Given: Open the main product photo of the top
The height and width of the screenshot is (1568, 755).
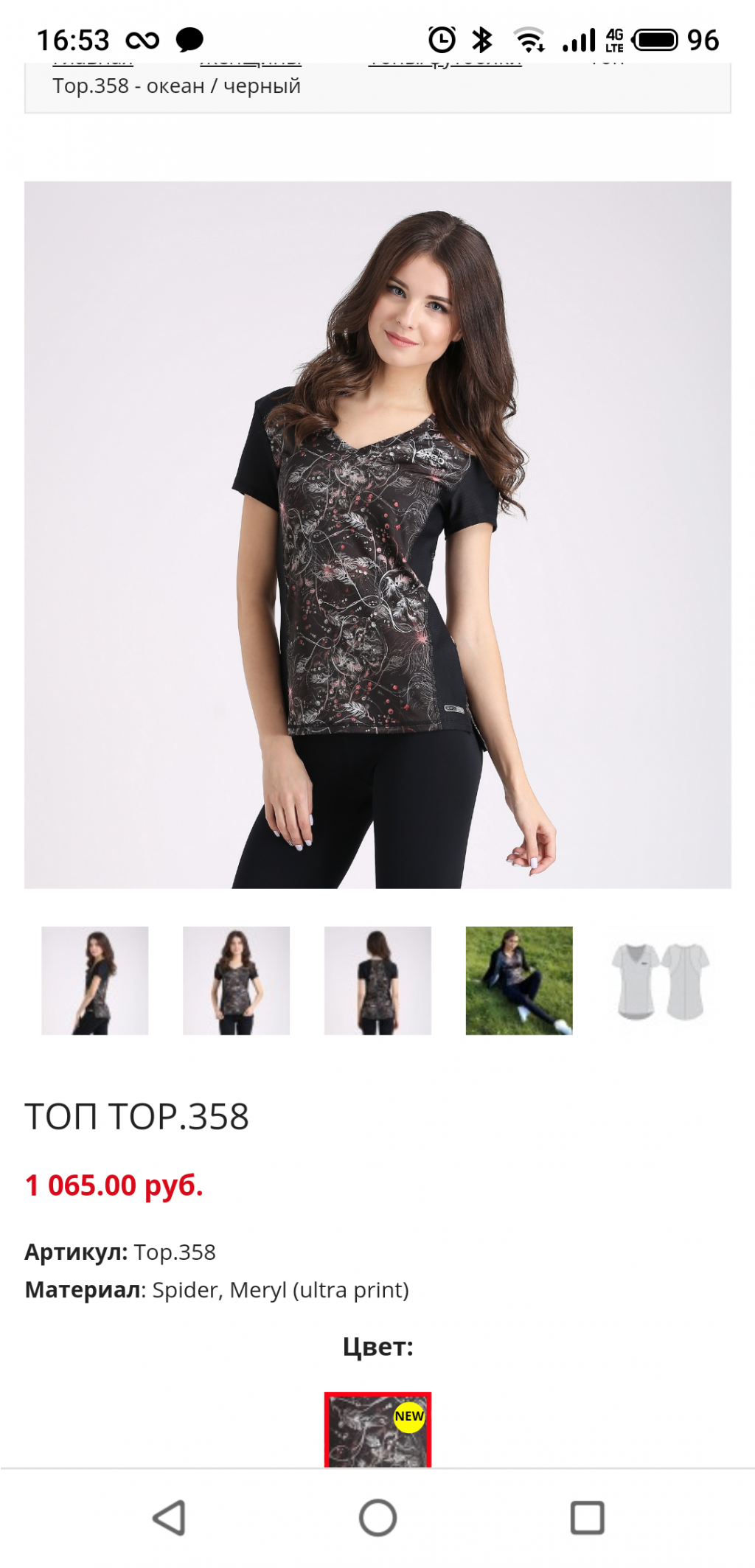Looking at the screenshot, I should [377, 534].
